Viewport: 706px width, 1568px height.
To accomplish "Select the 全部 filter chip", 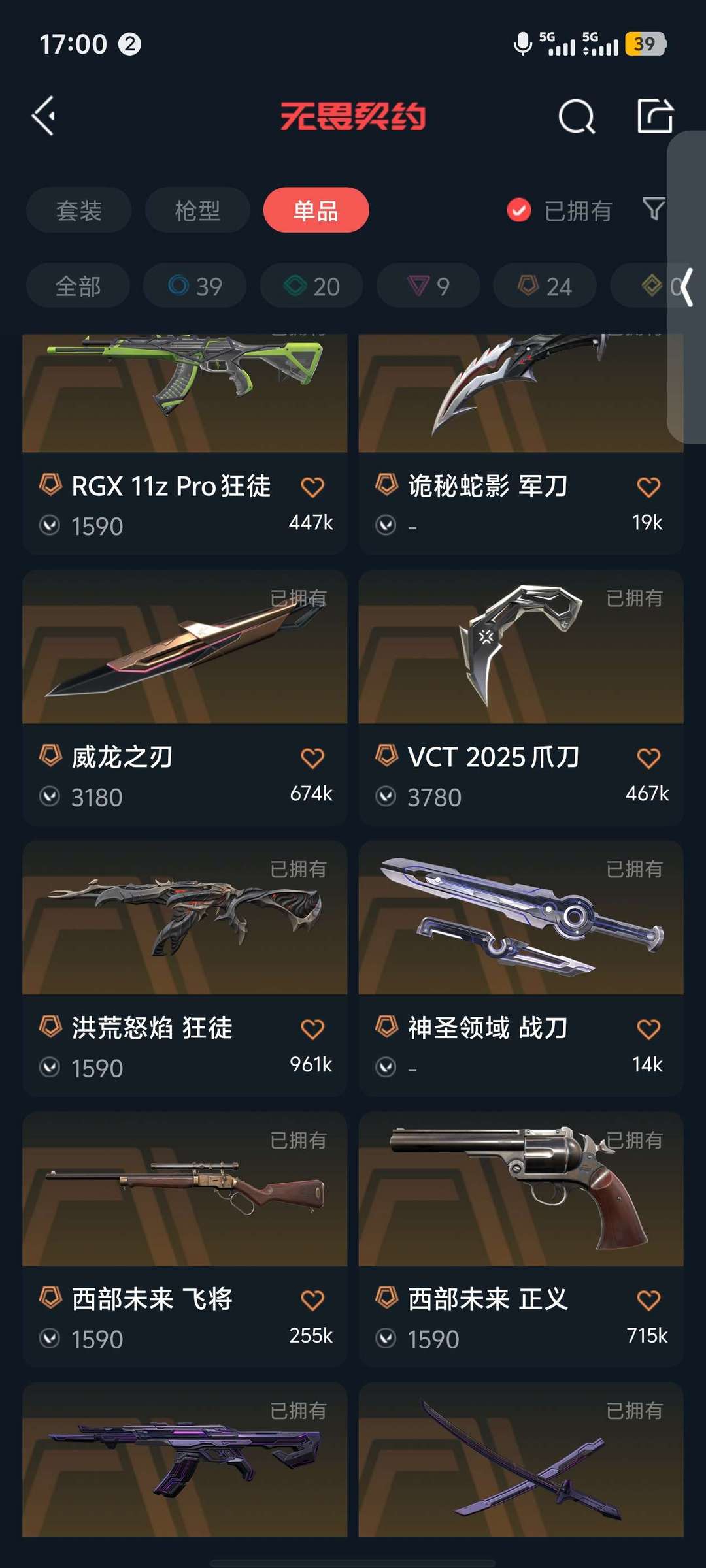I will (x=78, y=286).
